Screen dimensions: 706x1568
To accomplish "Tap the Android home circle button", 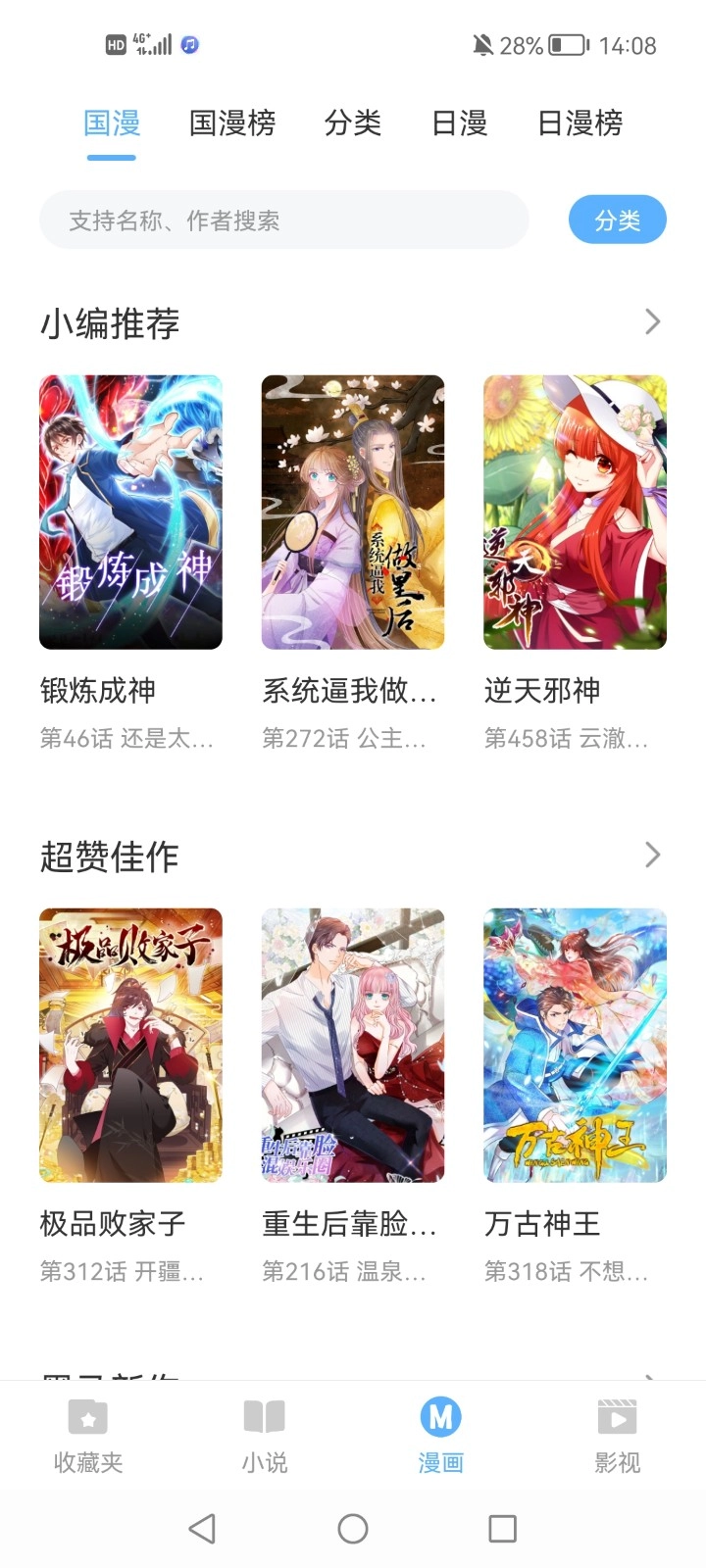I will point(353,1527).
